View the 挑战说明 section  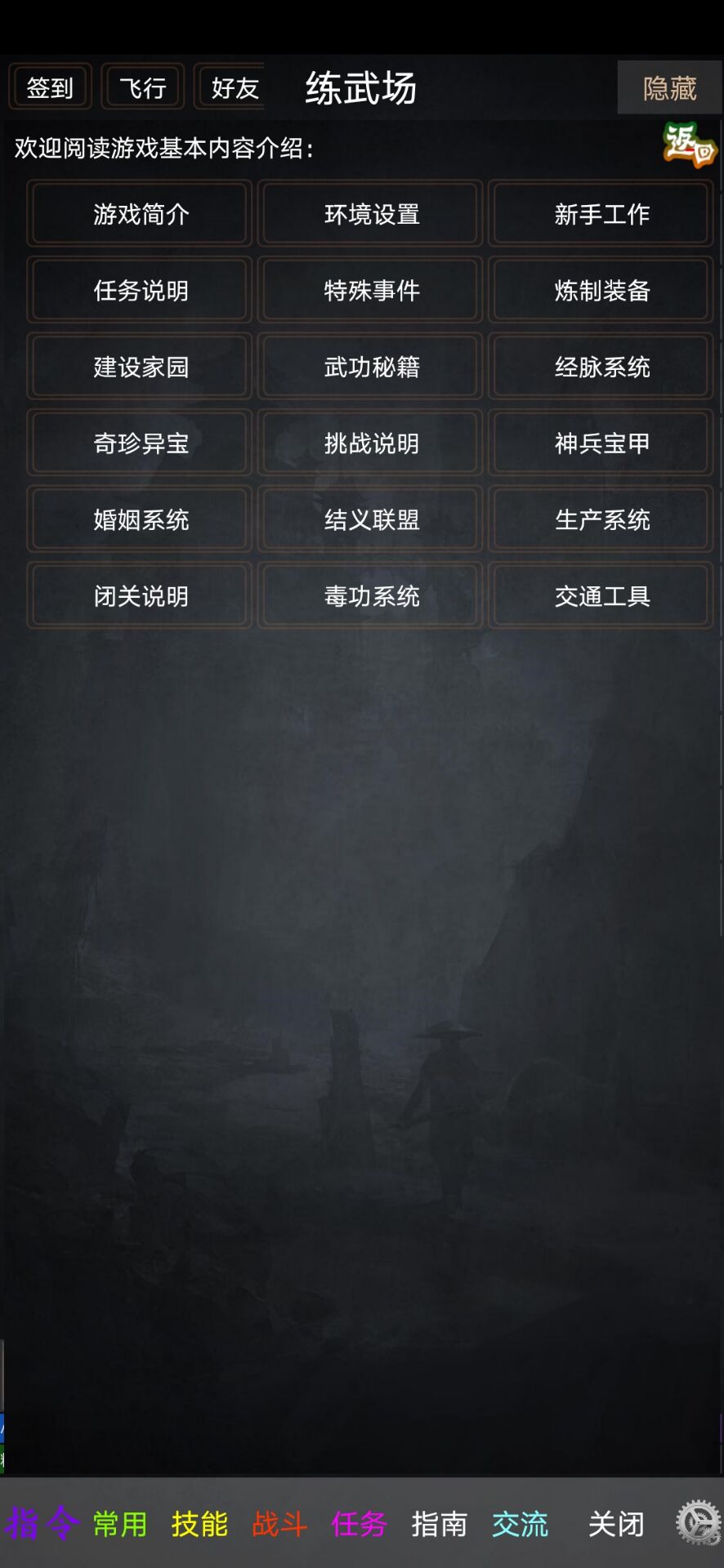pyautogui.click(x=371, y=443)
